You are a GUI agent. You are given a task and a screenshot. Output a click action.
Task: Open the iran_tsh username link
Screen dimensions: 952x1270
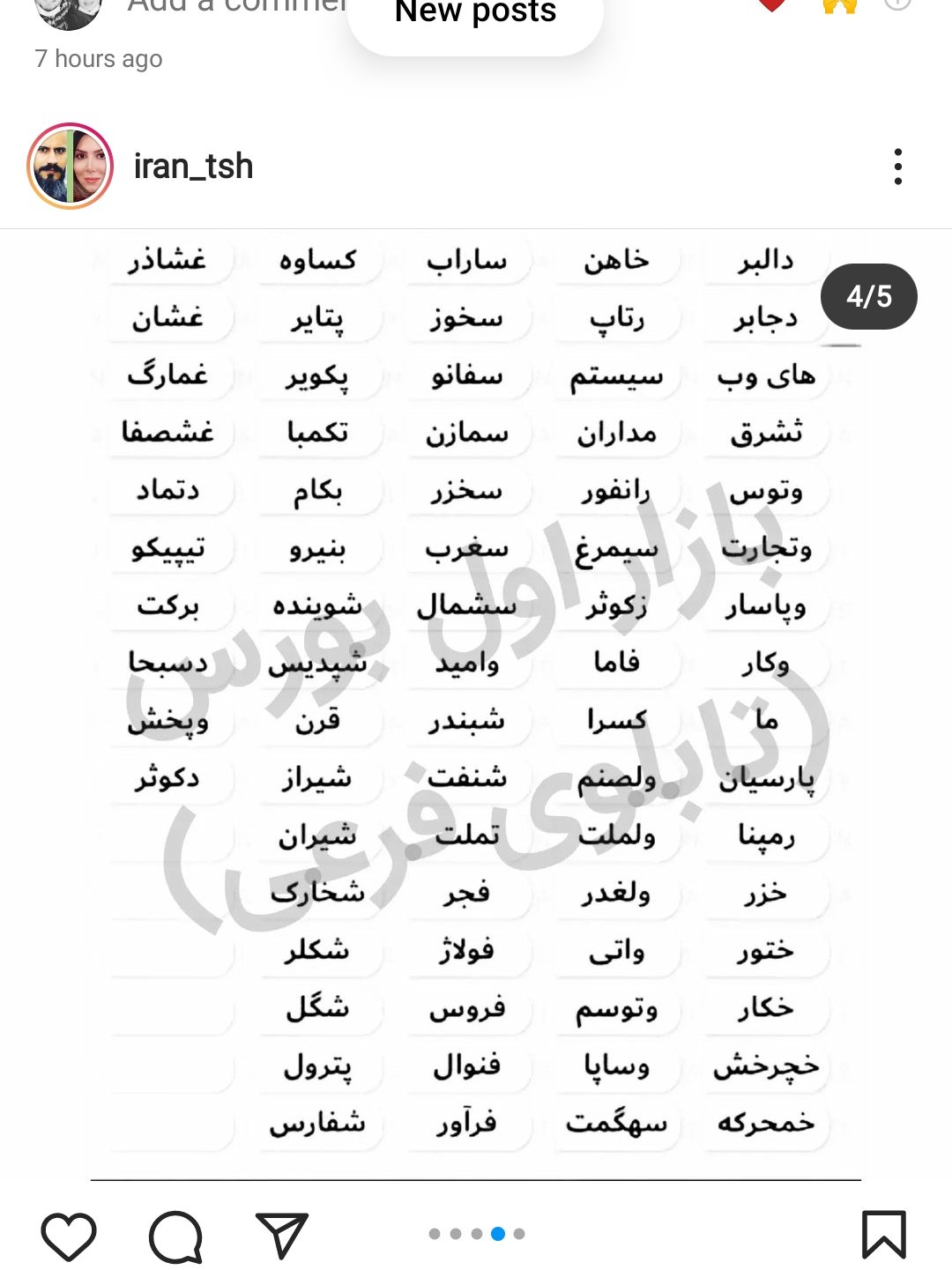[x=193, y=167]
